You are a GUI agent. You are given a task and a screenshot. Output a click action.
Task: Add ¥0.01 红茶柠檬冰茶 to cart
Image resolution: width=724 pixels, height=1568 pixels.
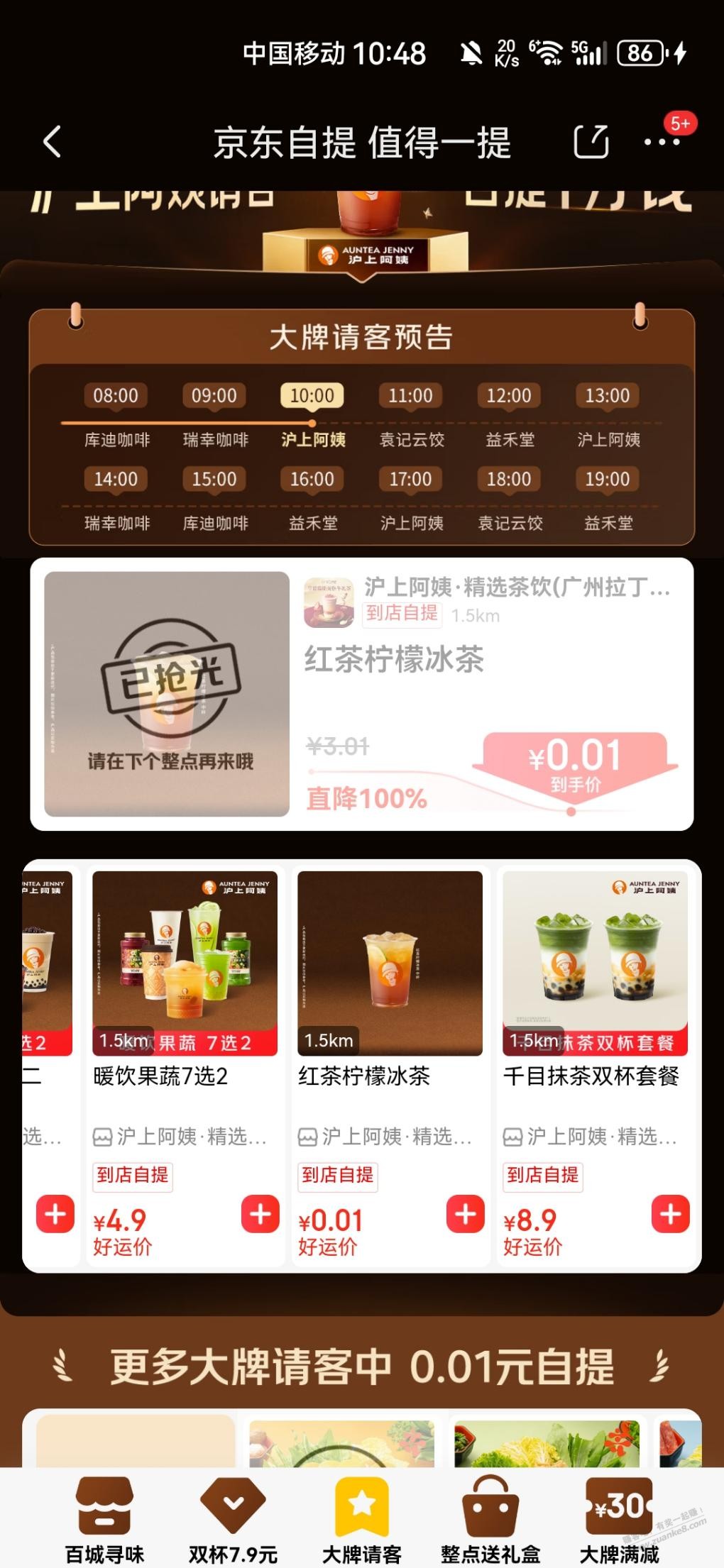click(x=465, y=1214)
